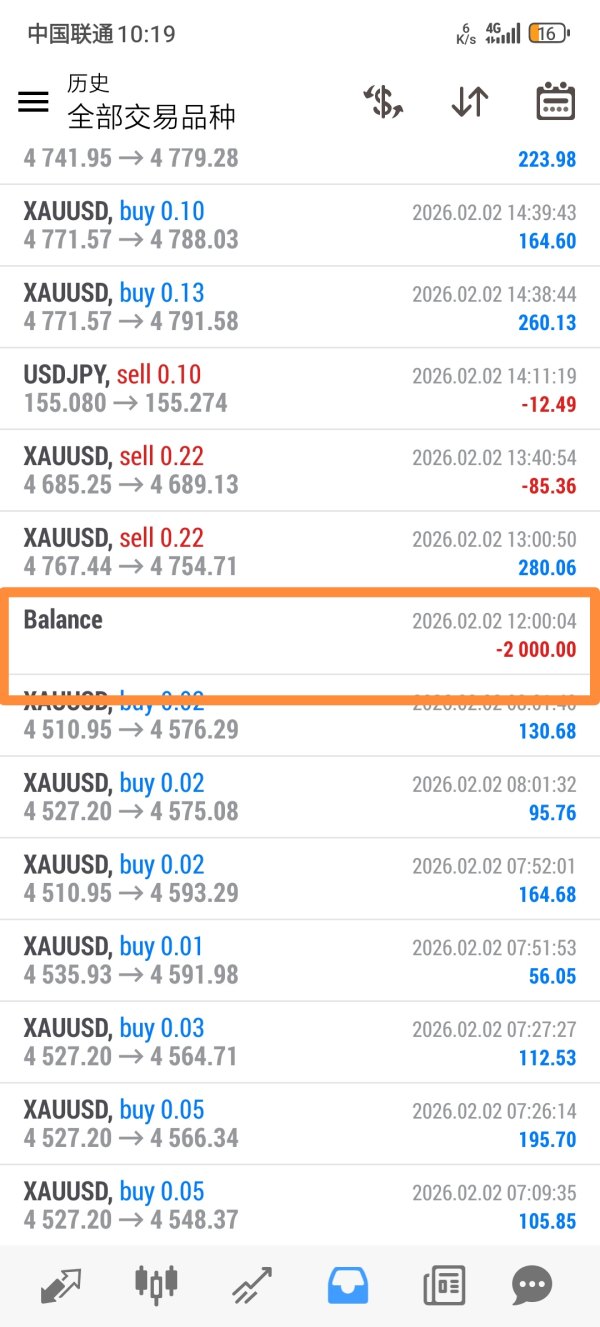Open the calendar date range picker
The image size is (600, 1327).
(555, 102)
